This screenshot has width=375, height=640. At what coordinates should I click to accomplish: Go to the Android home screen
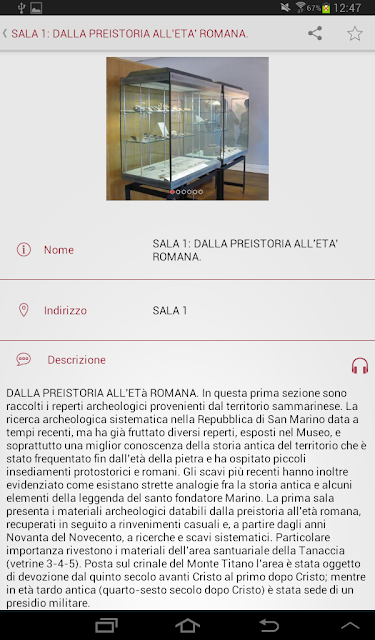187,625
